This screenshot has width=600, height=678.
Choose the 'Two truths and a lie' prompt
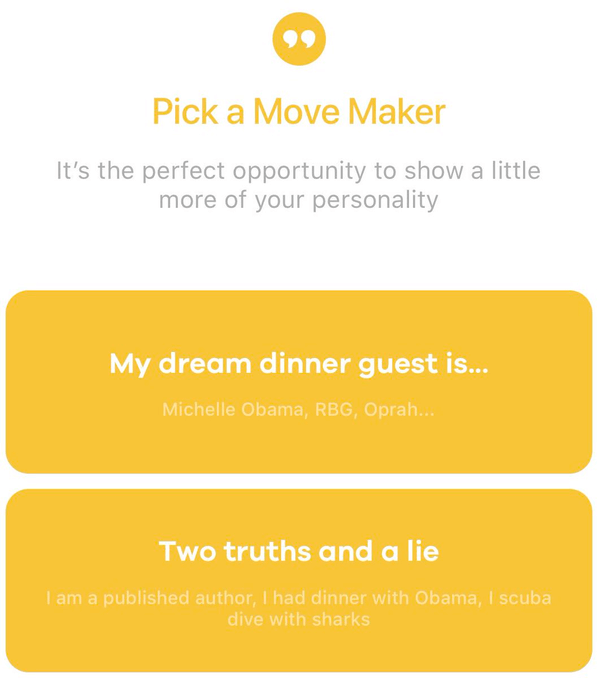click(299, 579)
